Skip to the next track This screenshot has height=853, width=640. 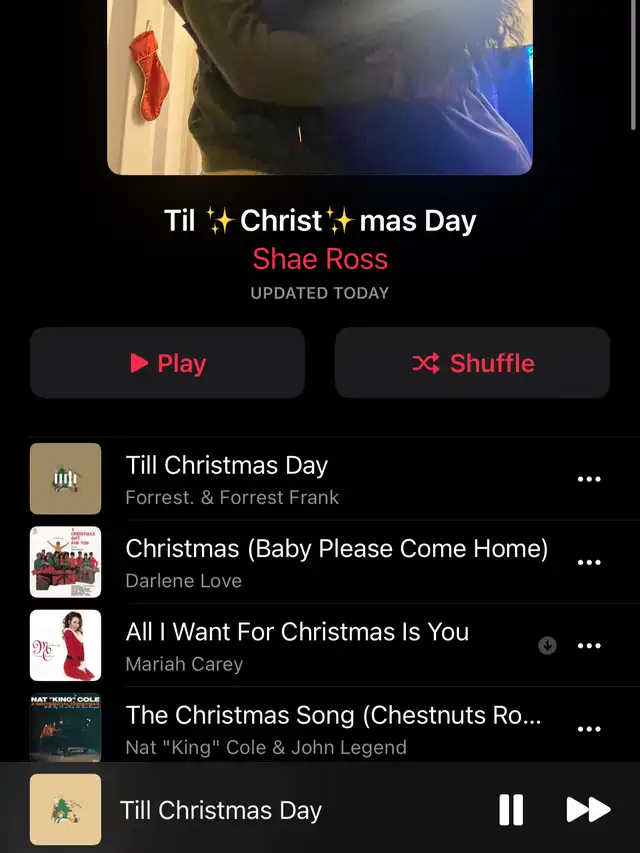click(x=588, y=810)
